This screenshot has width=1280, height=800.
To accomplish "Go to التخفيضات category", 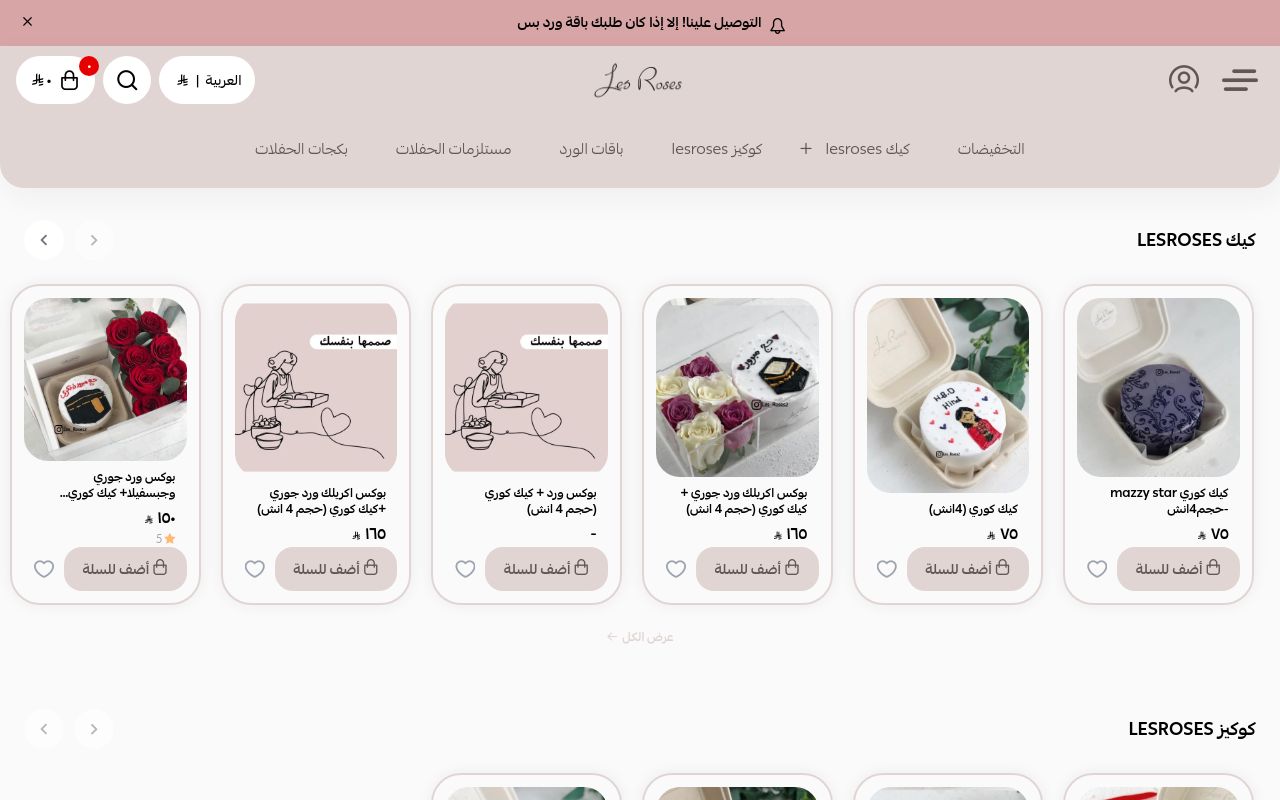I will point(991,149).
